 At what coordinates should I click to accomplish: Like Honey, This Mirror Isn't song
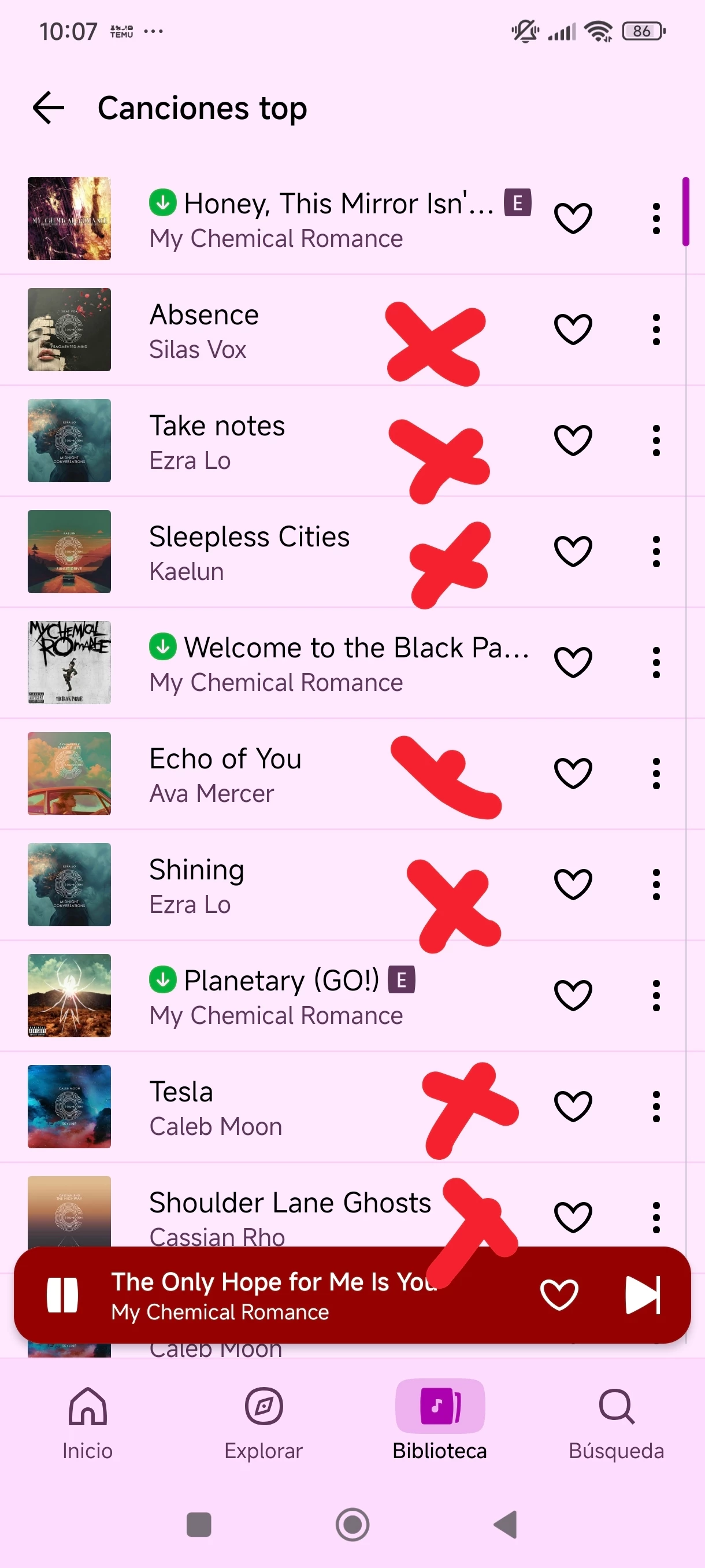point(573,219)
